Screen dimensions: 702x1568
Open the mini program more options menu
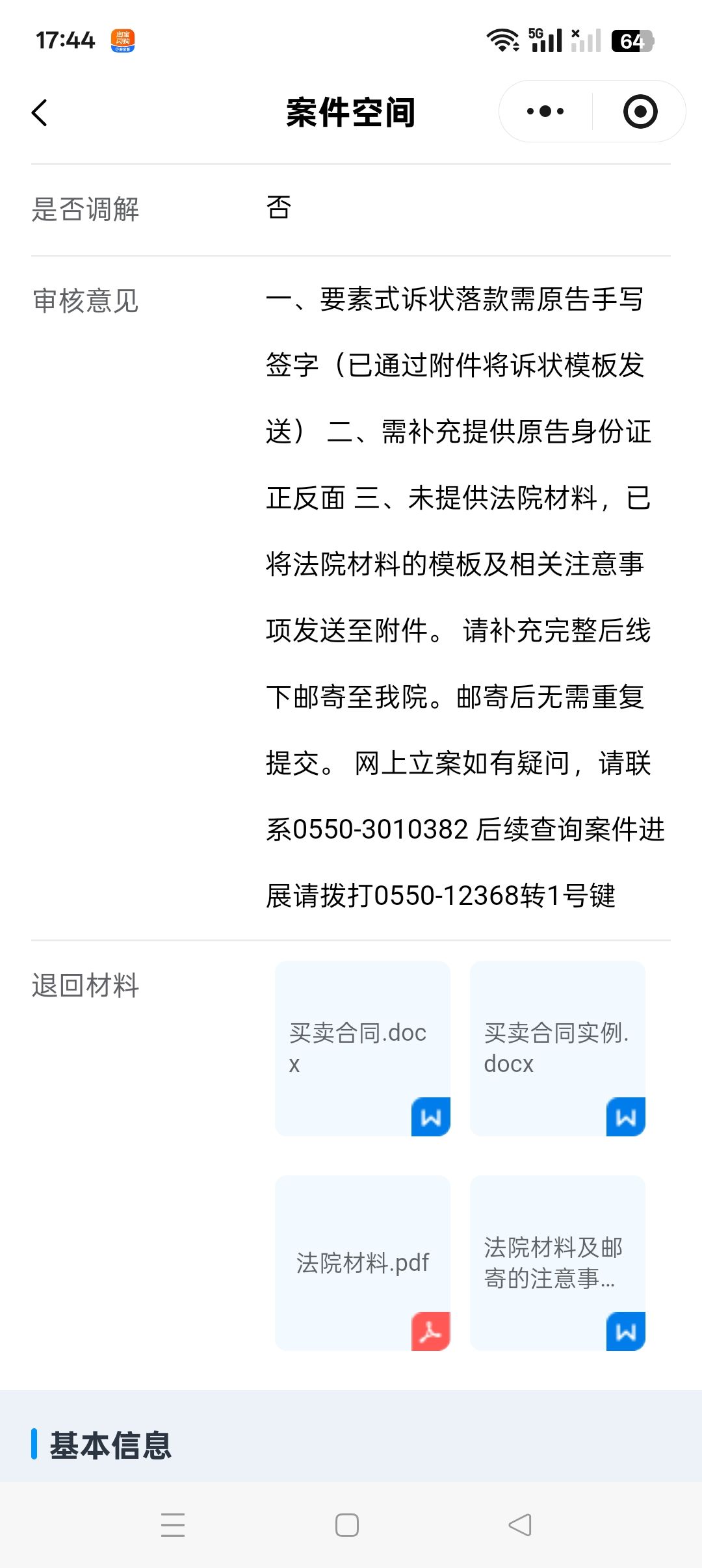pyautogui.click(x=545, y=111)
